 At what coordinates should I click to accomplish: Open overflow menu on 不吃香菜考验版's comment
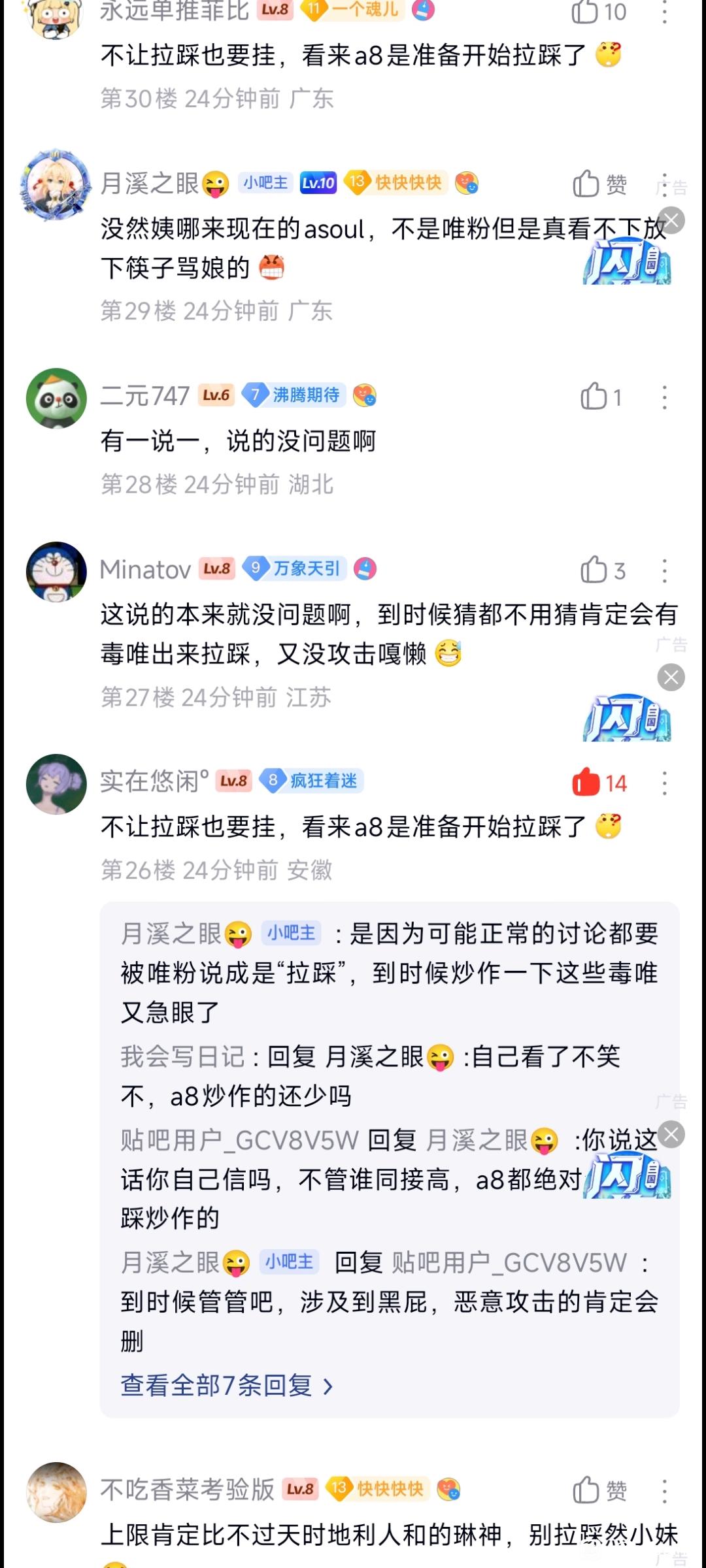tap(664, 1491)
